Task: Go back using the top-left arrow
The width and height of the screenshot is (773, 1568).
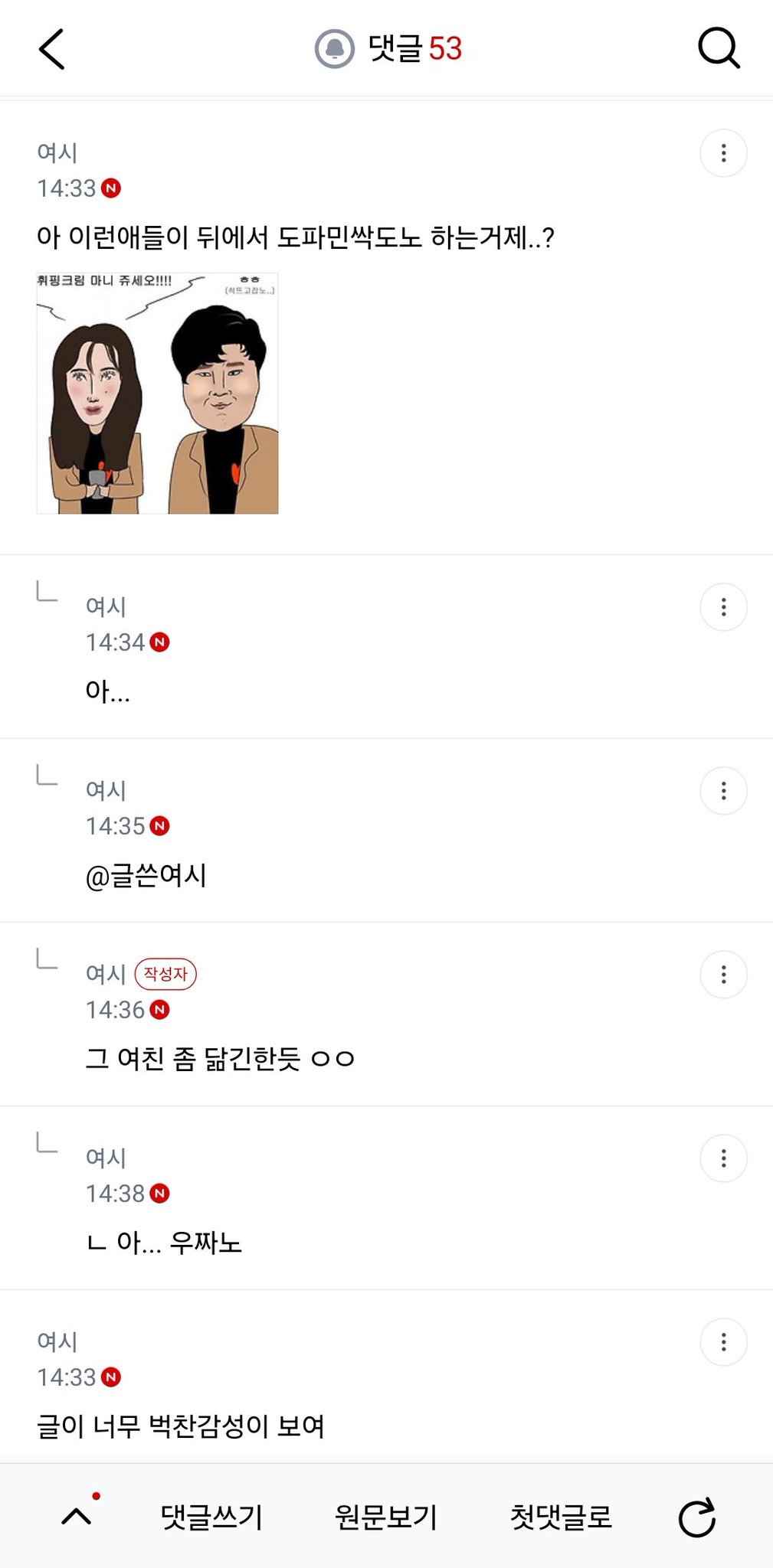Action: (x=51, y=49)
